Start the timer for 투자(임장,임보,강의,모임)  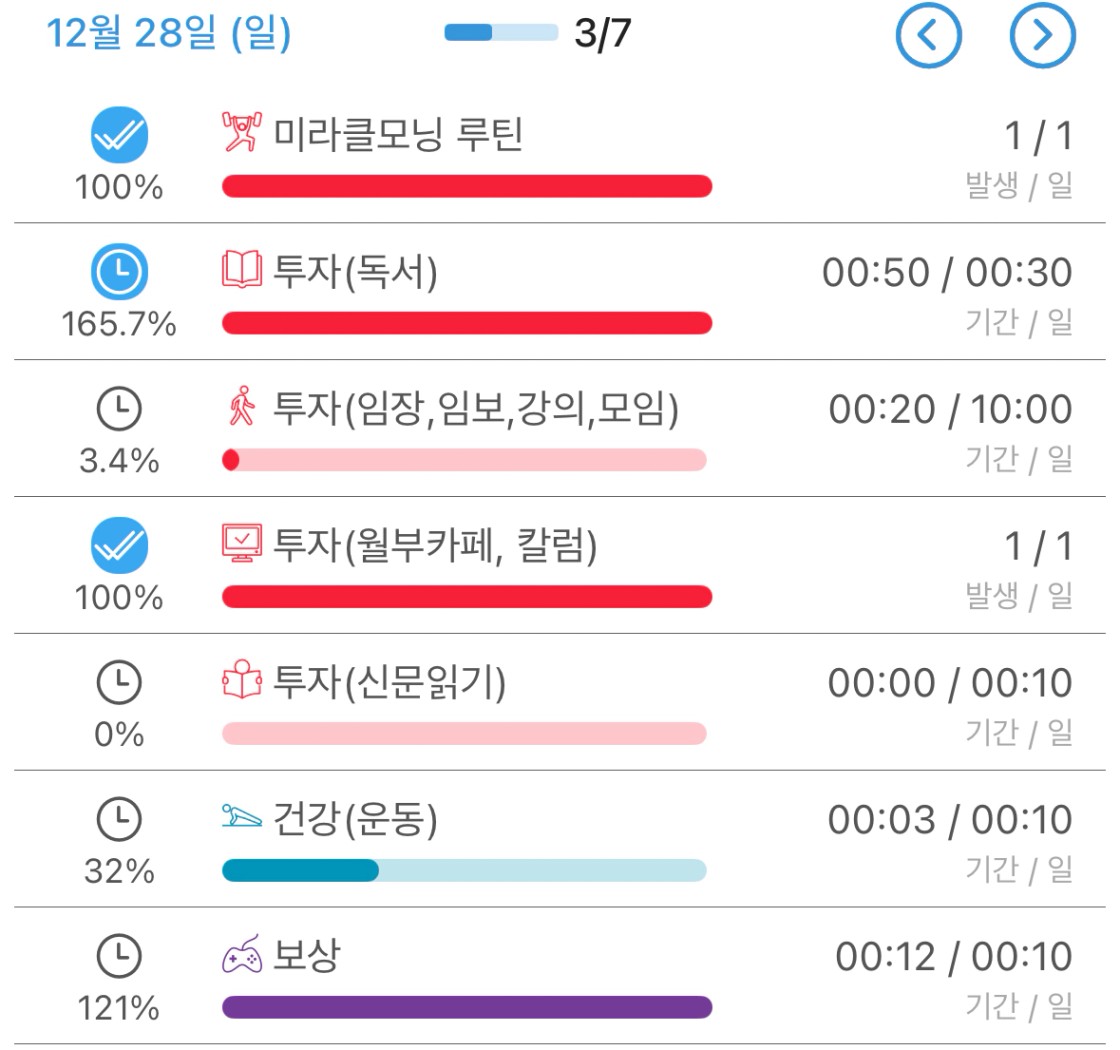pos(120,409)
